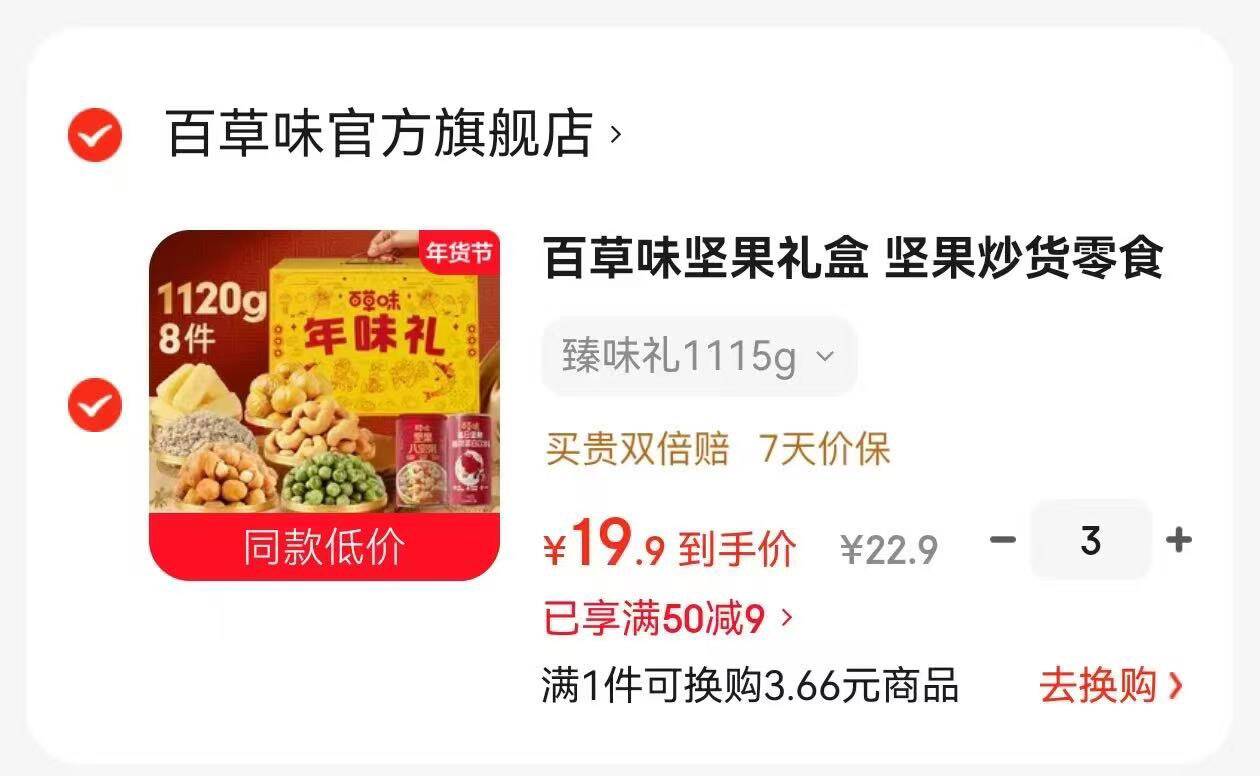This screenshot has width=1260, height=776.
Task: Decrease quantity with the minus button
Action: pyautogui.click(x=1003, y=541)
